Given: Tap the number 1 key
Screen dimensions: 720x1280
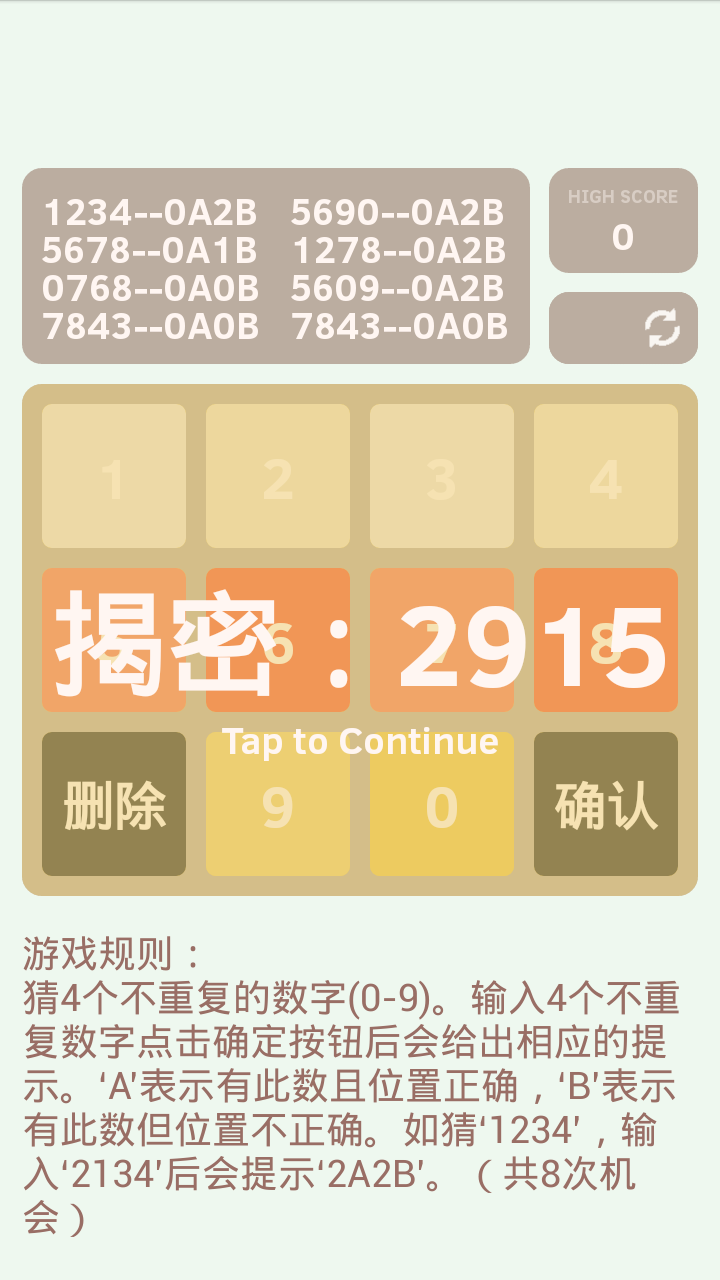Looking at the screenshot, I should [x=113, y=475].
